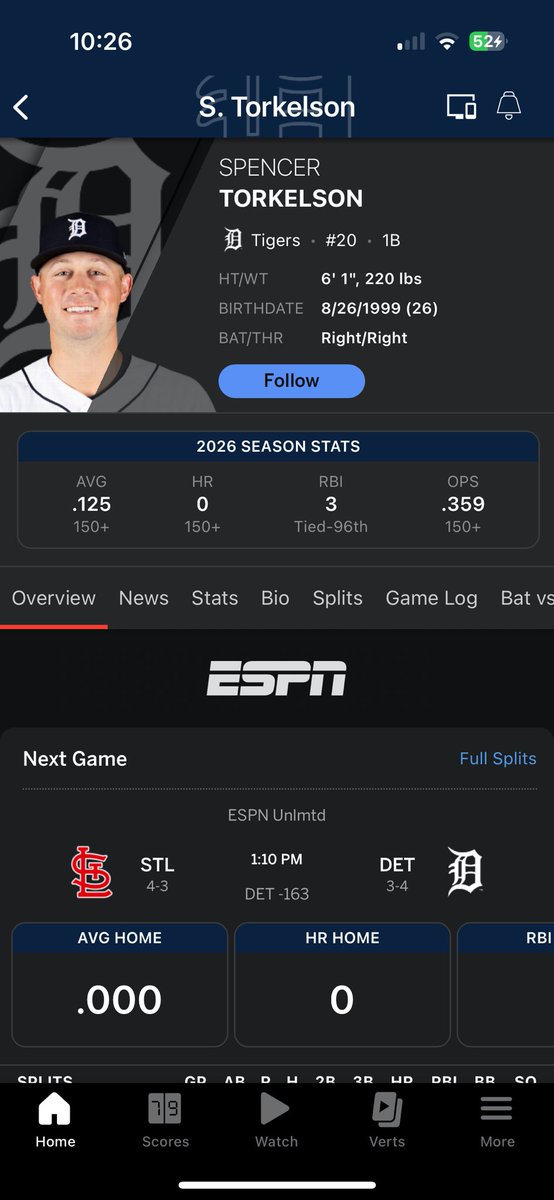
Task: Open the Watch tab
Action: tap(276, 1120)
